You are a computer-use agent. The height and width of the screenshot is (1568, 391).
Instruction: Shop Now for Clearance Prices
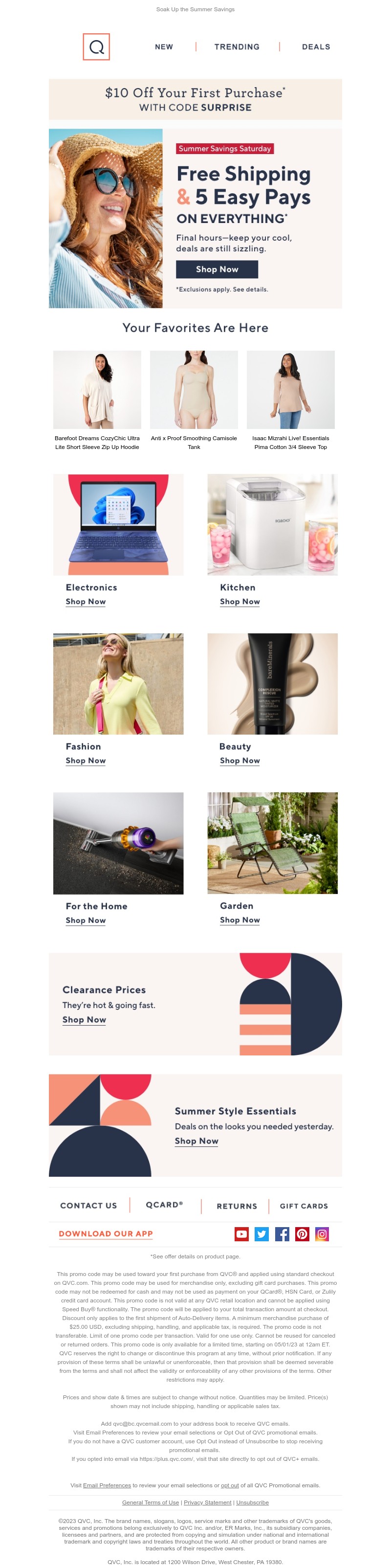[x=84, y=1020]
